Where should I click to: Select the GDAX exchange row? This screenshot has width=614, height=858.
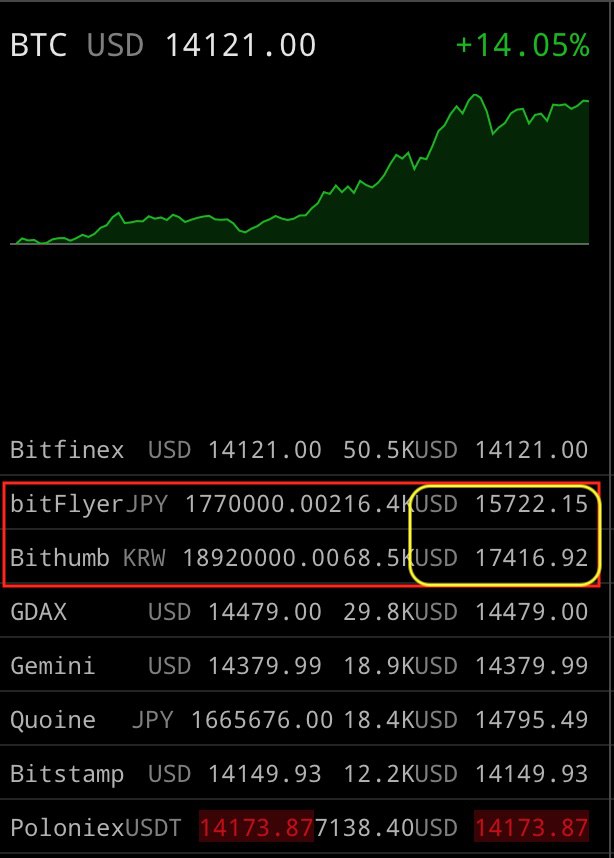coord(304,611)
